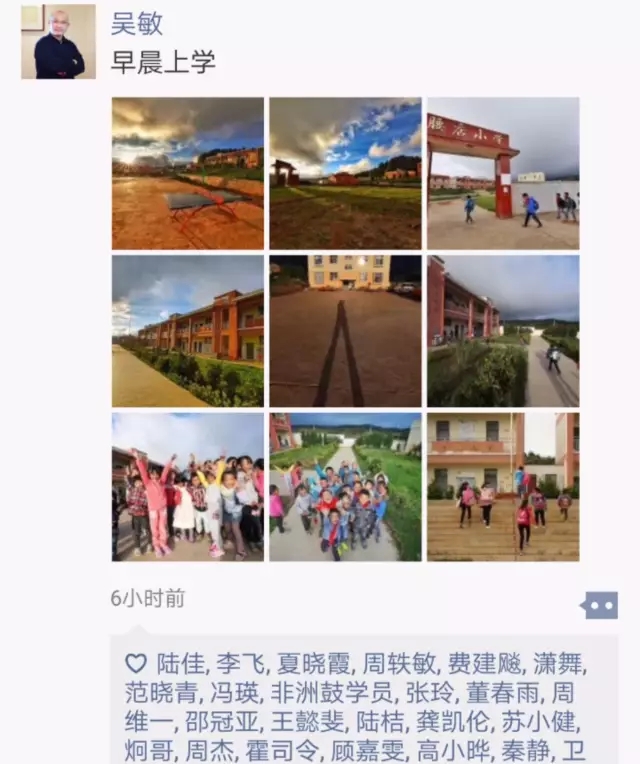The height and width of the screenshot is (764, 640).
Task: Open 吴敏's profile picture
Action: tap(59, 42)
